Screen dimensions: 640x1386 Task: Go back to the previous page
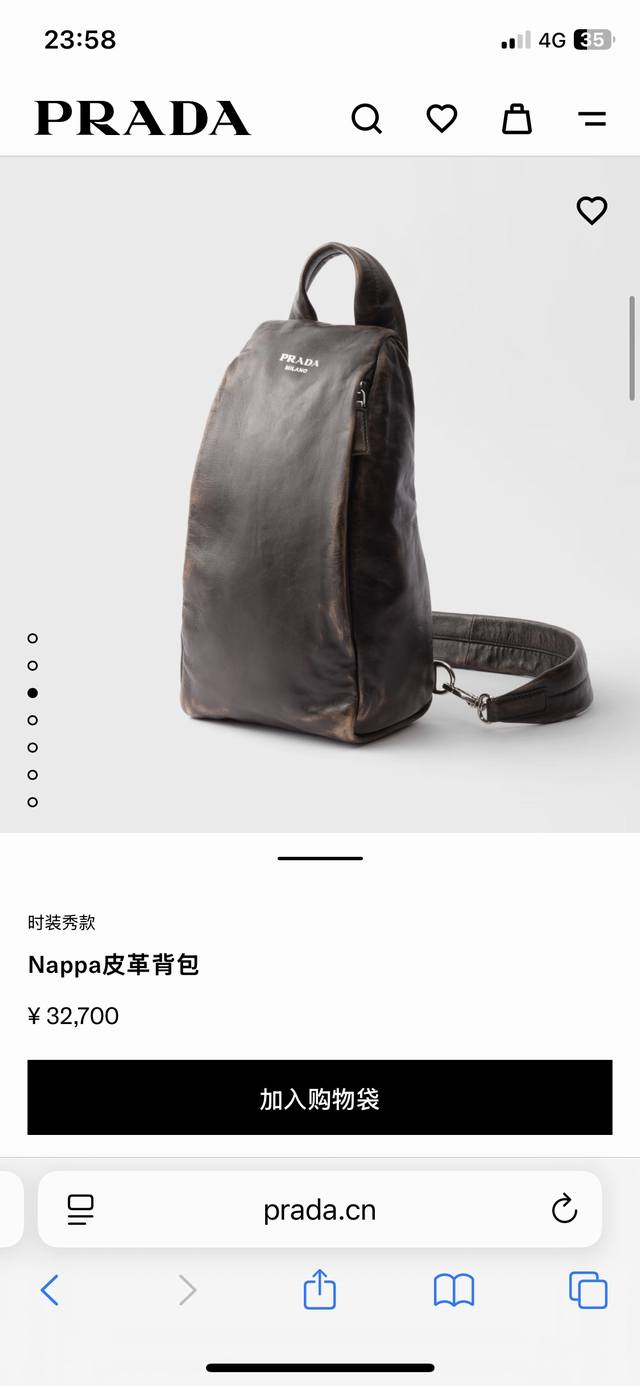click(50, 1290)
